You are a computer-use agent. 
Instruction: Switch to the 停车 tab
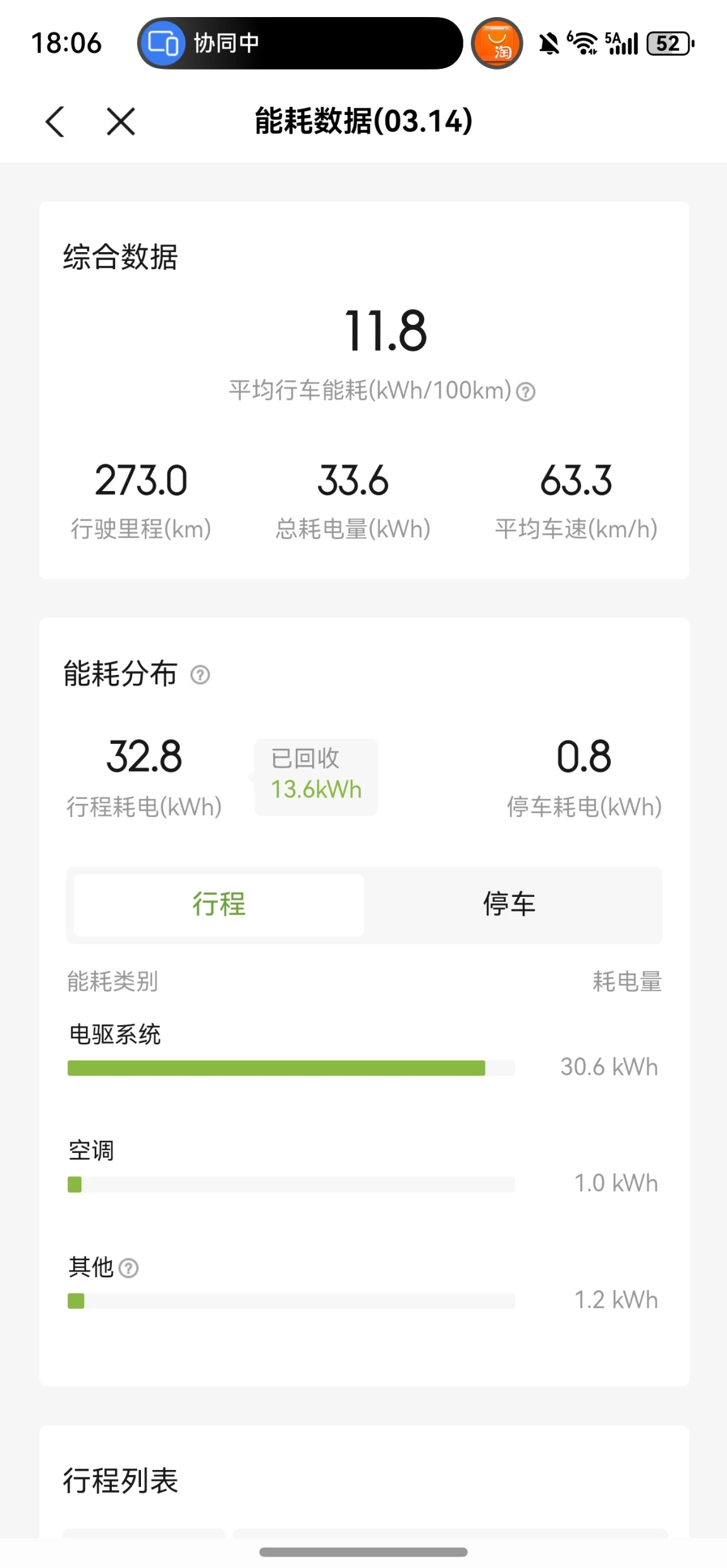[x=510, y=904]
